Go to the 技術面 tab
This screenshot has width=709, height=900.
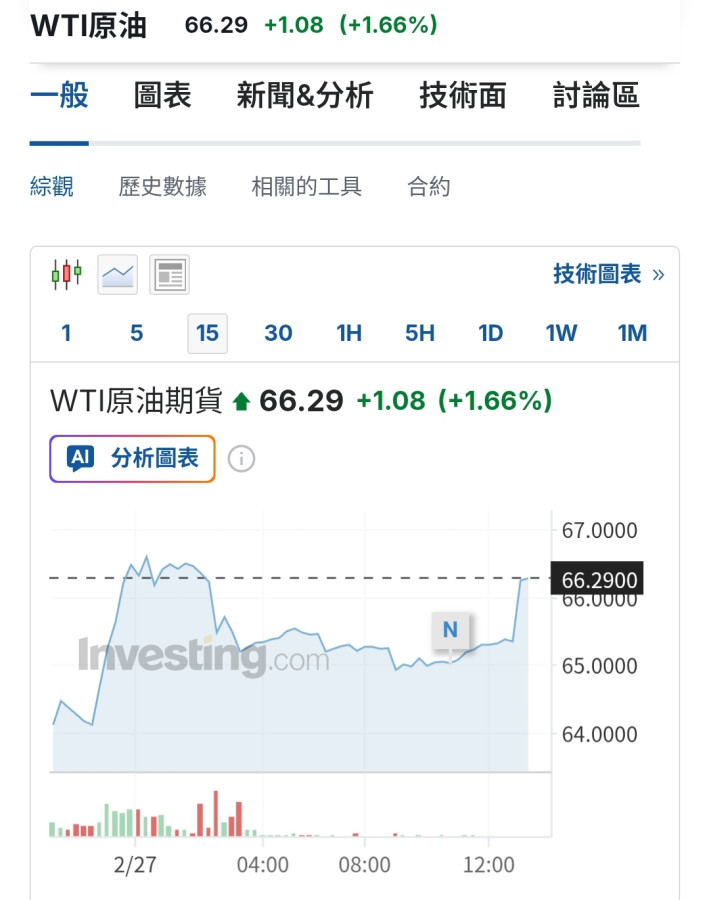(462, 96)
